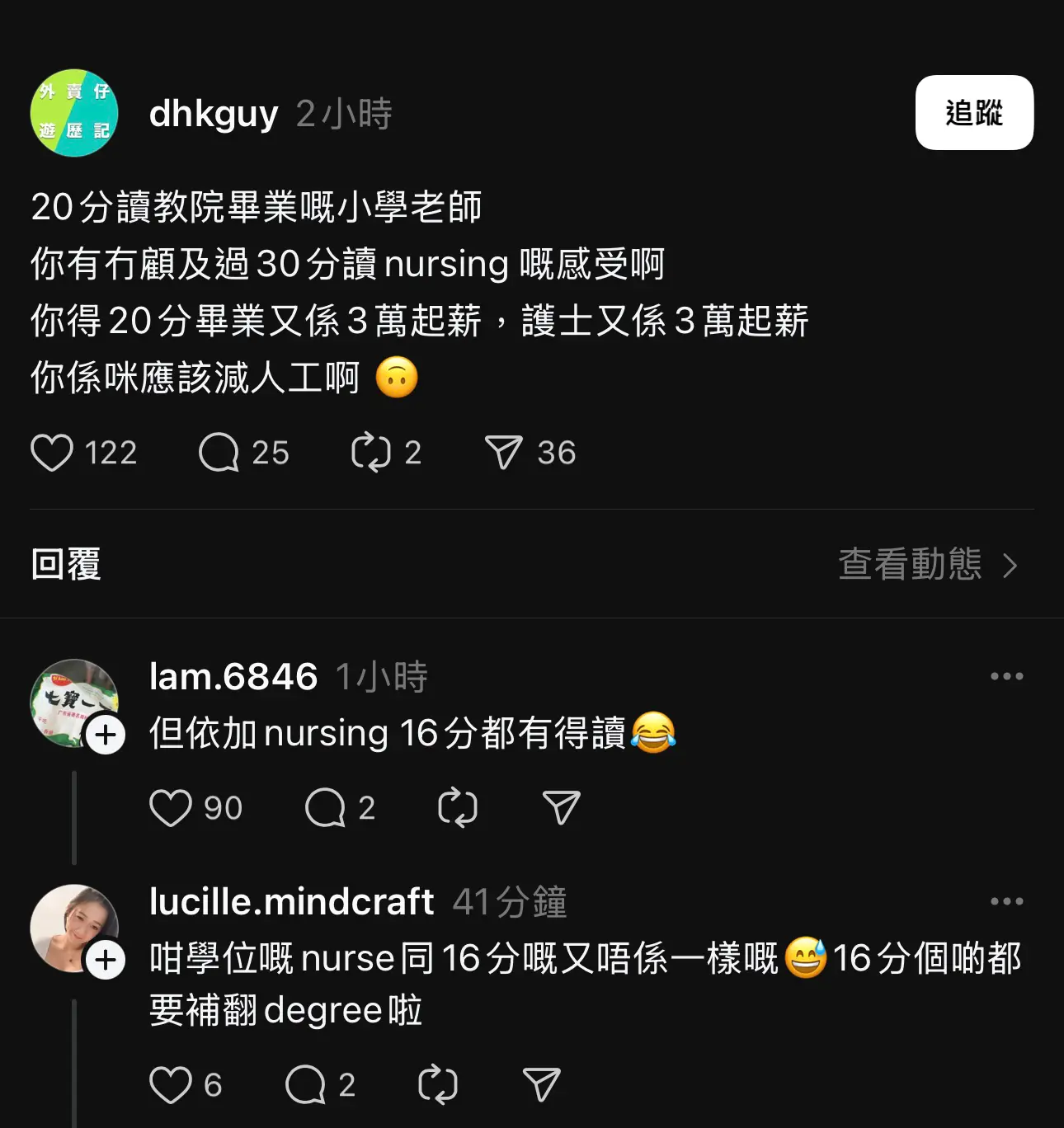The height and width of the screenshot is (1128, 1064).
Task: Reply to lucille.mindcraft using the comment icon
Action: click(306, 1083)
